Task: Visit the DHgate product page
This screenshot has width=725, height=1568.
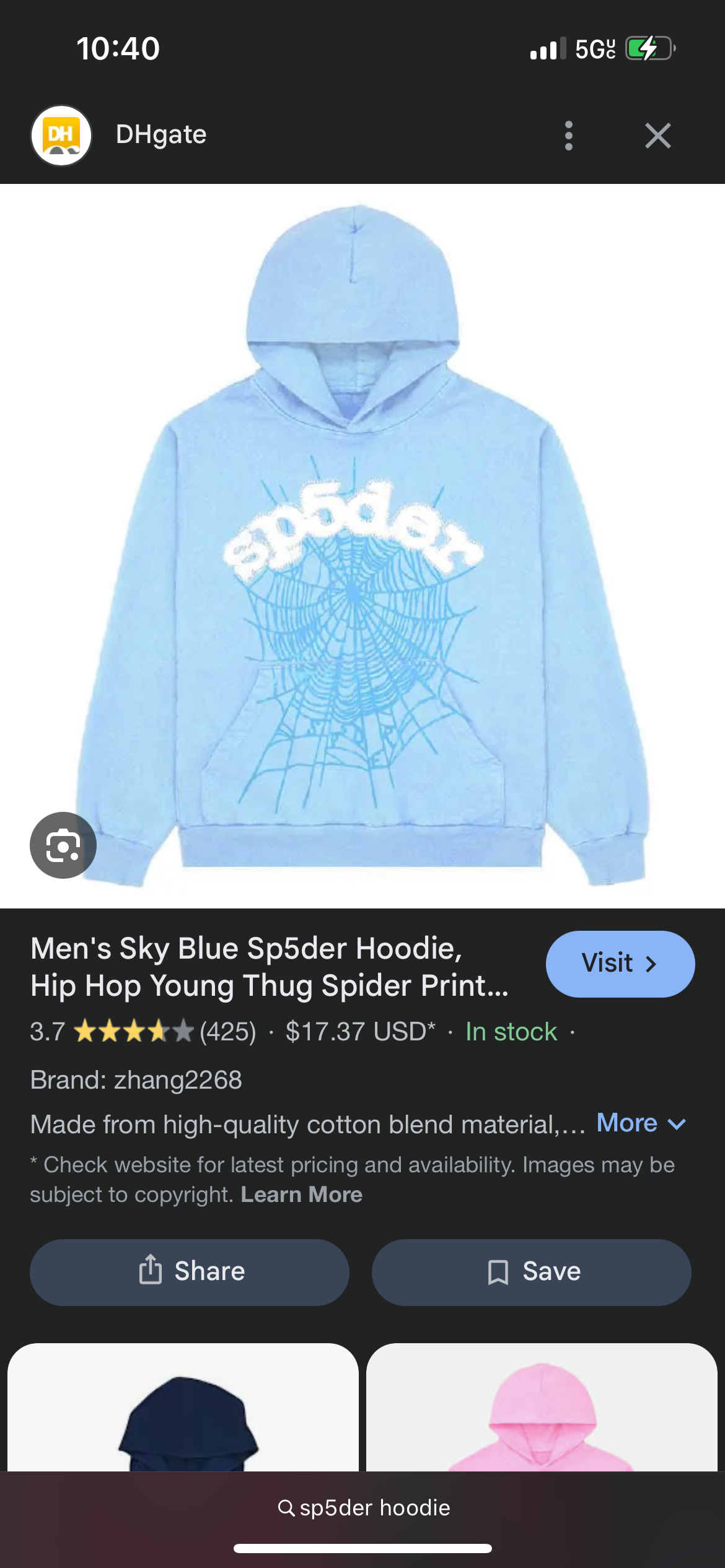Action: tap(620, 964)
